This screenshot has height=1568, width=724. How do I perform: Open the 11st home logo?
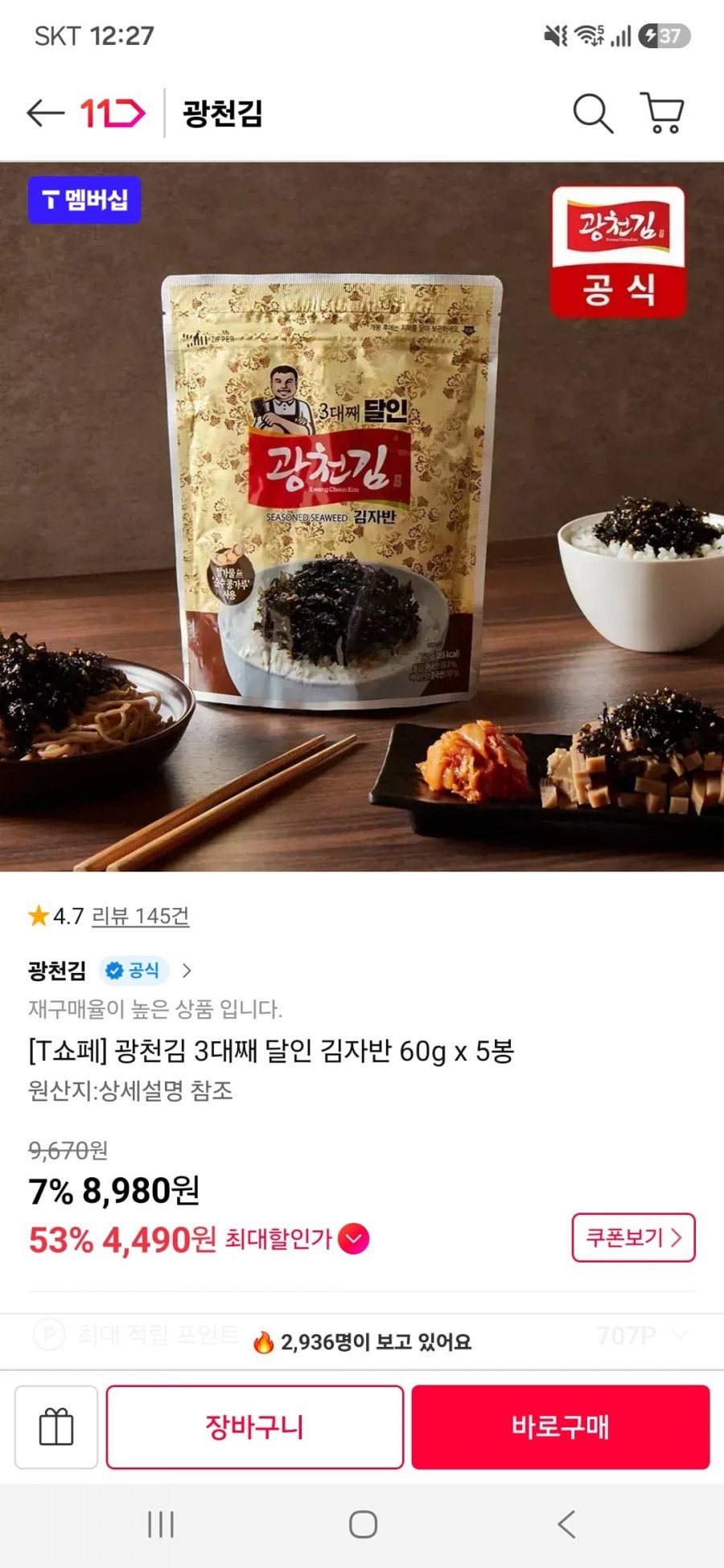pyautogui.click(x=113, y=113)
